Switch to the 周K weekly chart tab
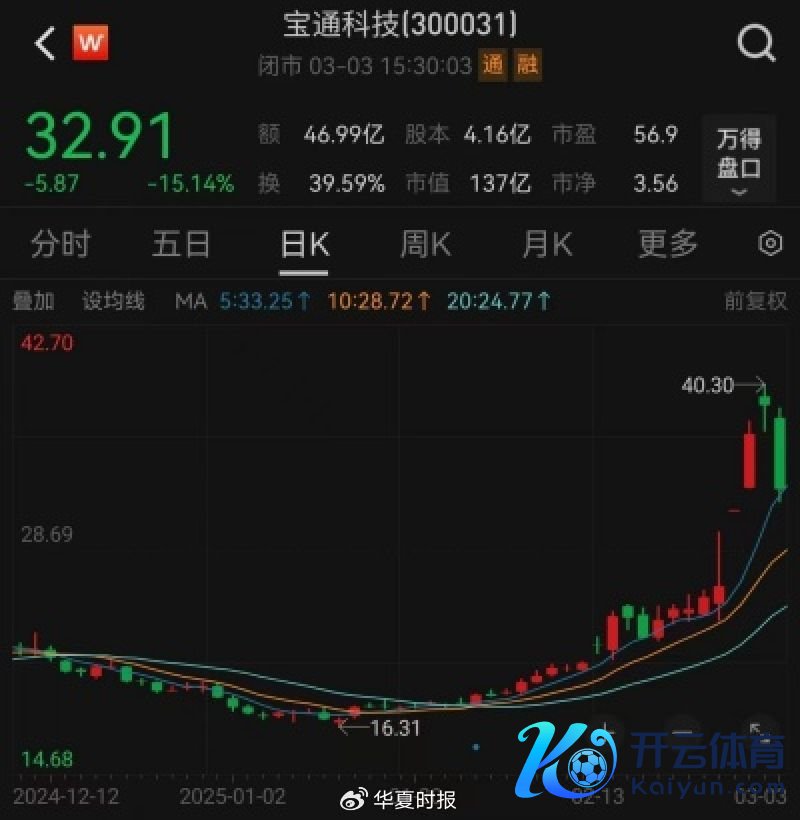The image size is (800, 820). 424,243
